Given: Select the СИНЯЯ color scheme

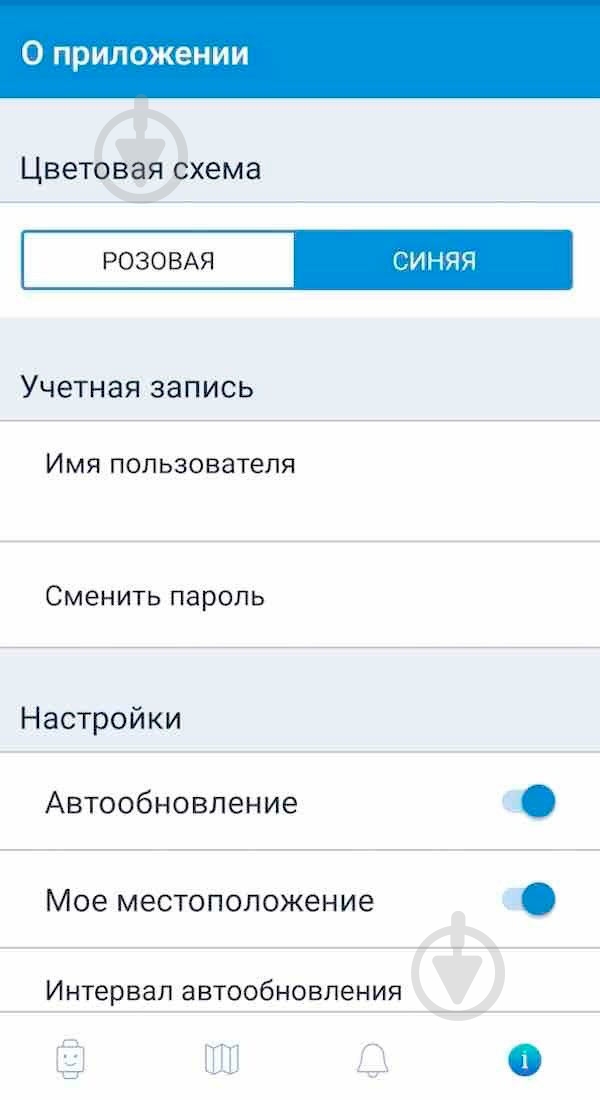Looking at the screenshot, I should [433, 261].
